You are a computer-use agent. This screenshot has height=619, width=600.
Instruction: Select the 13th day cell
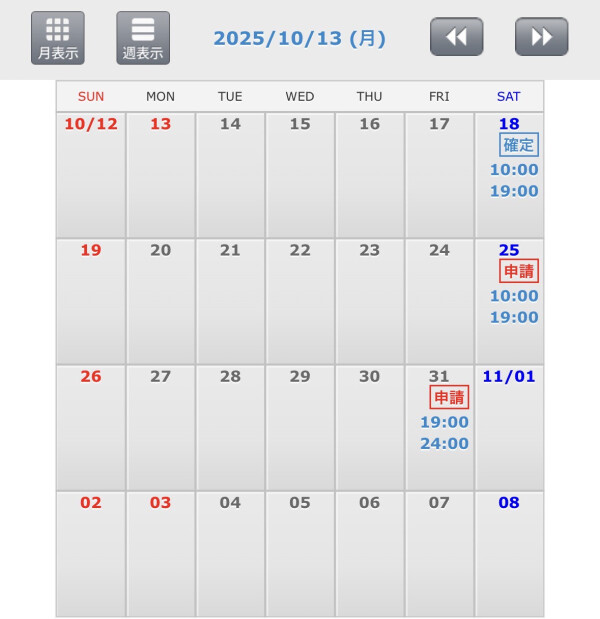point(161,175)
